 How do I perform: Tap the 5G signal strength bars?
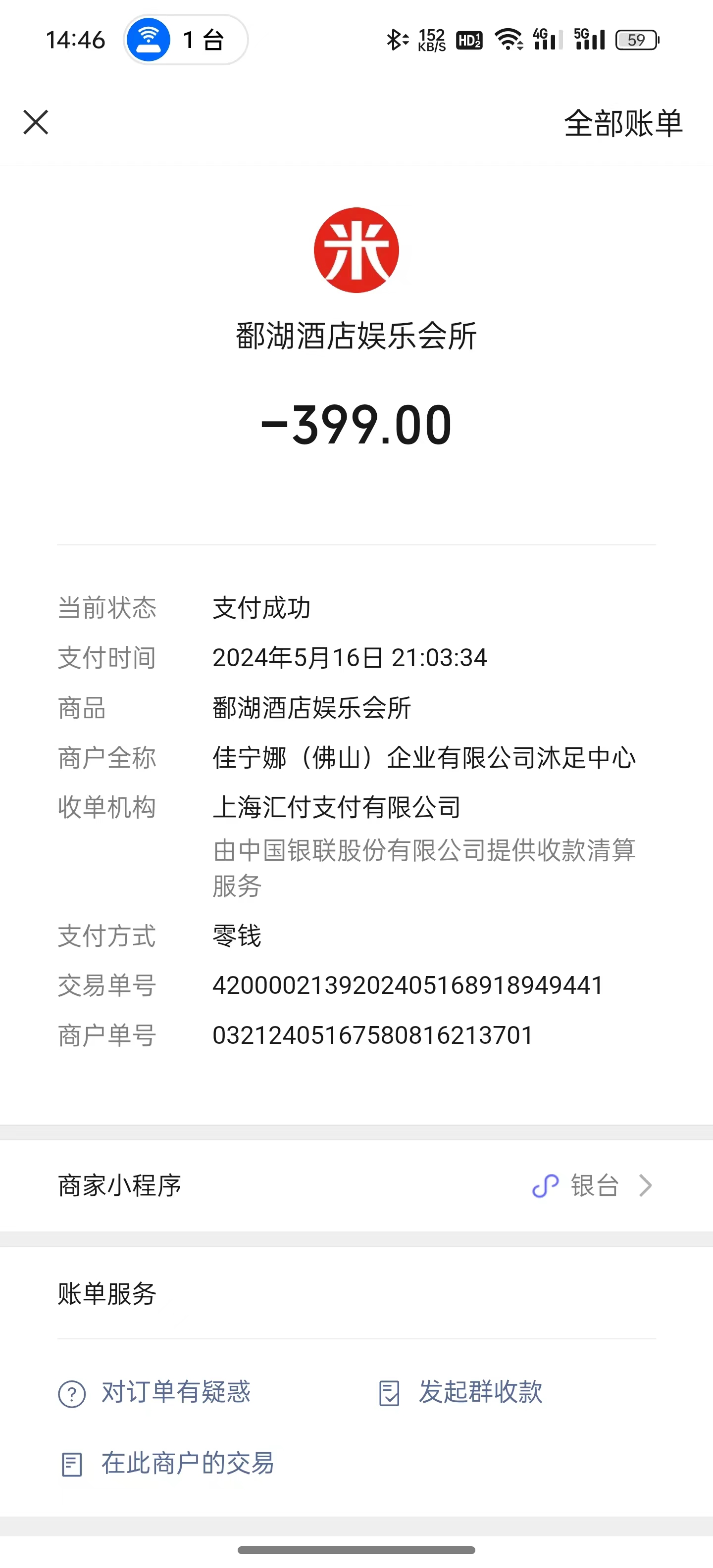pyautogui.click(x=588, y=40)
